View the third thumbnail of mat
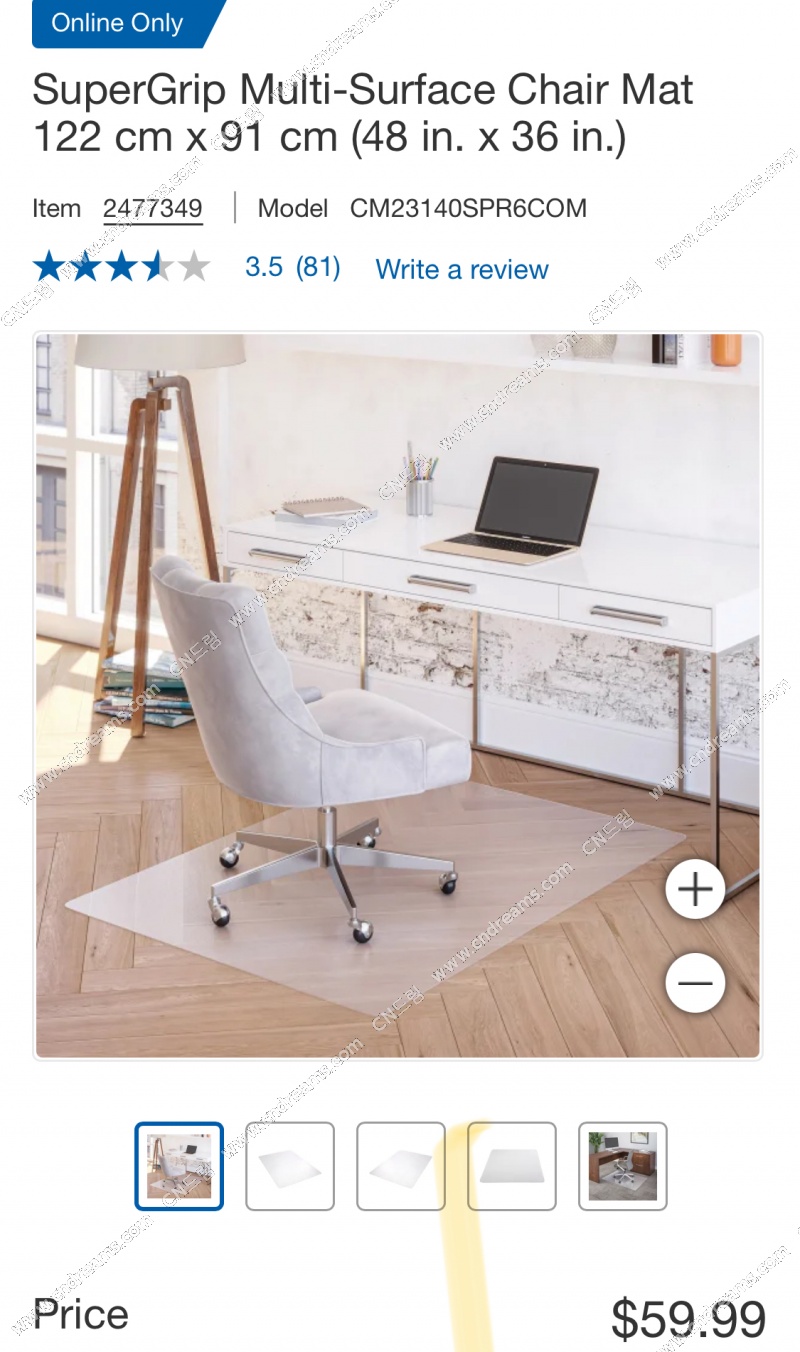 pyautogui.click(x=401, y=1166)
